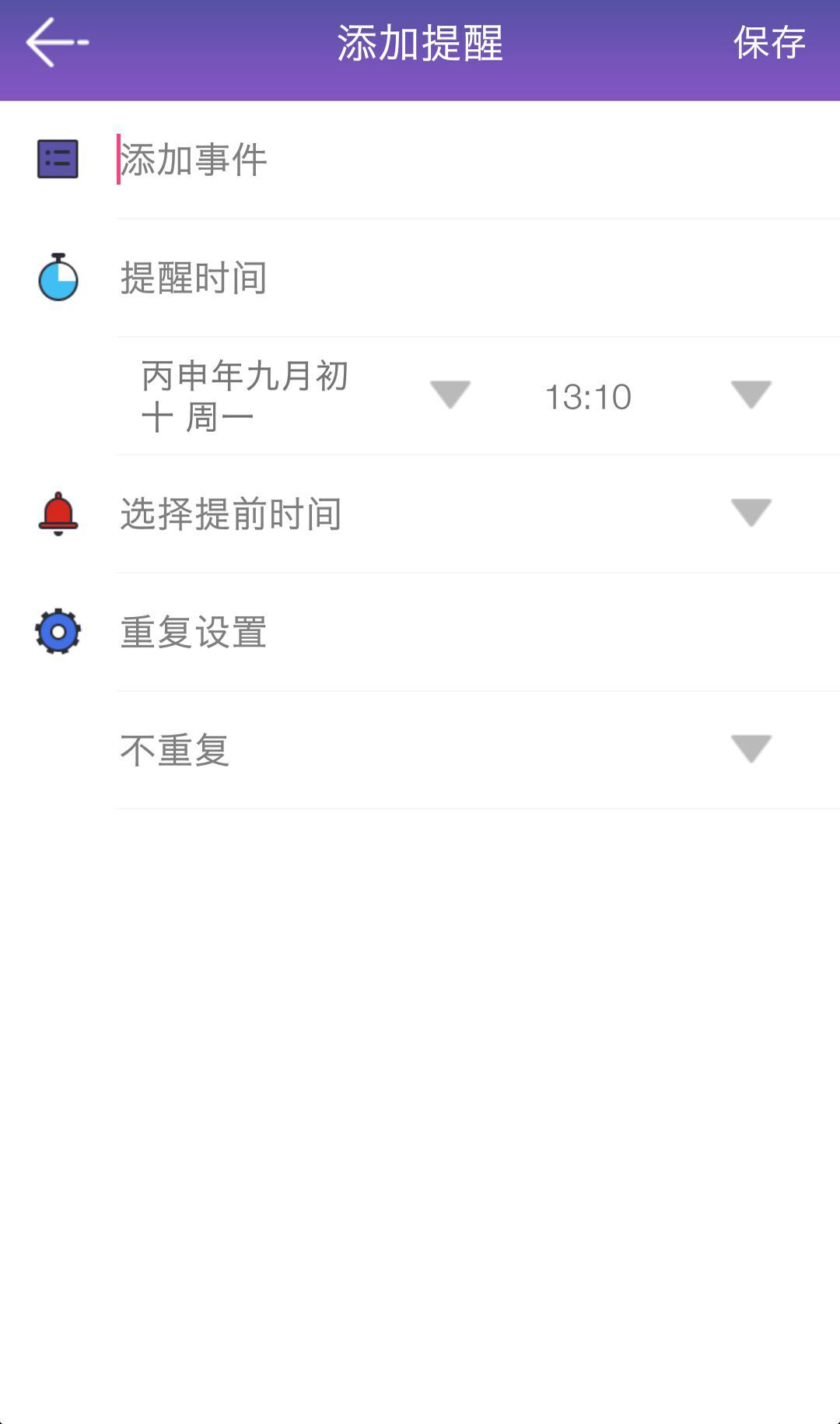Image resolution: width=840 pixels, height=1424 pixels.
Task: Open the time picker arrow beside 13:10
Action: [x=749, y=396]
